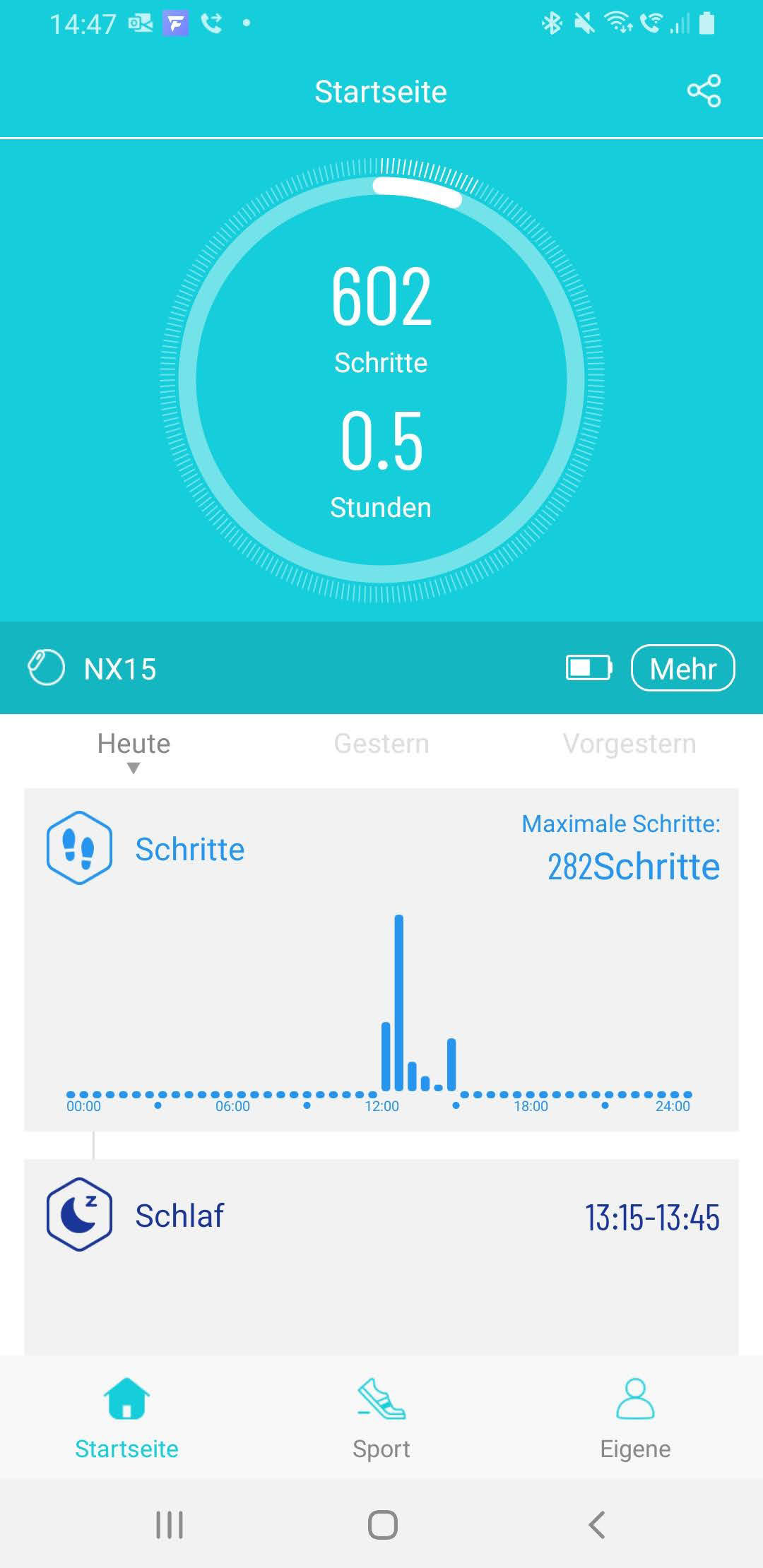Switch to the Vorgestern tab
The image size is (763, 1568).
(629, 744)
